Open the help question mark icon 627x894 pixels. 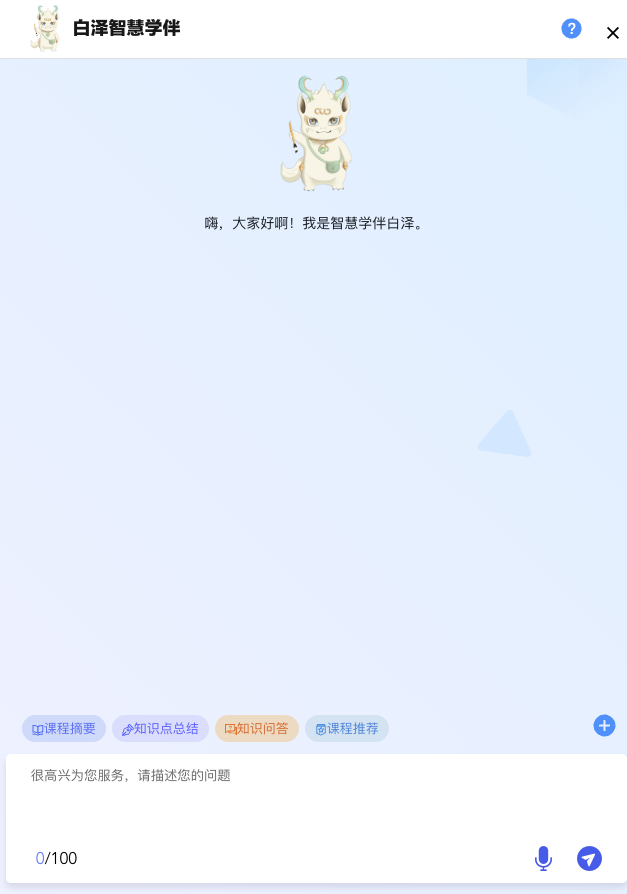click(571, 29)
